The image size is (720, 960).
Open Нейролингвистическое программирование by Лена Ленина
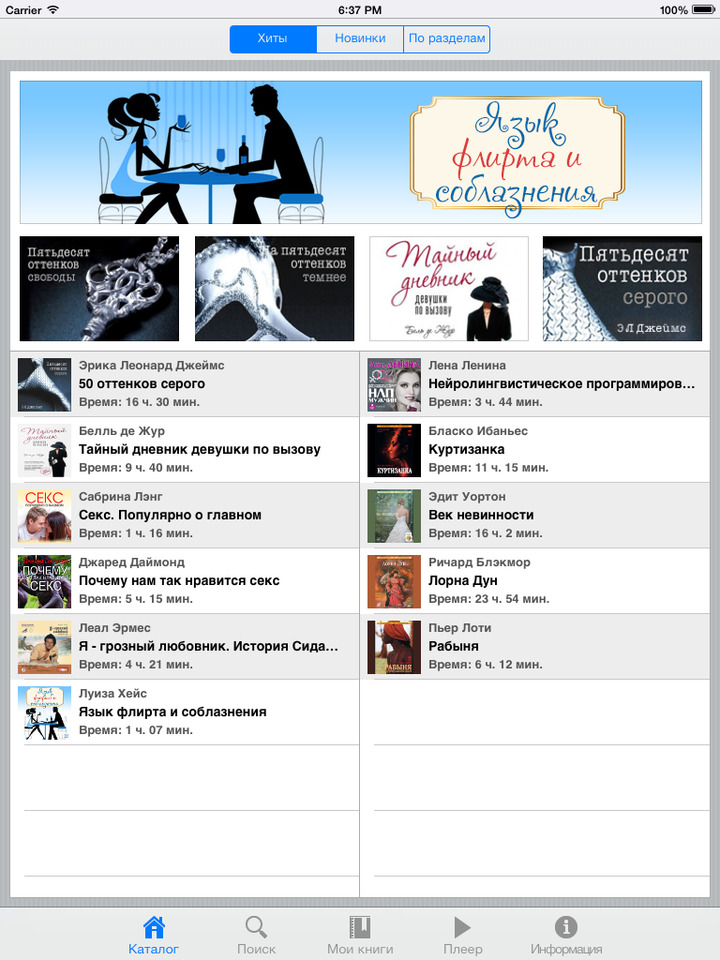coord(535,384)
